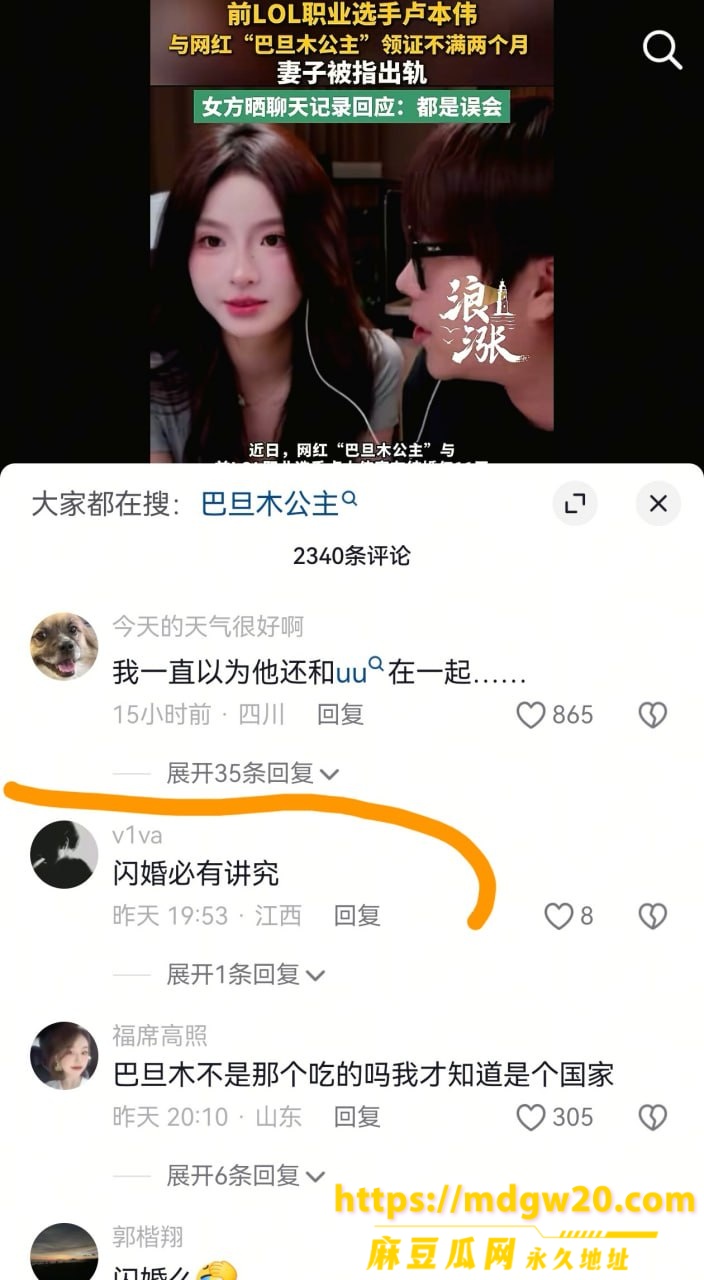
Task: Dislike the comment by 今天的天气很好啊
Action: [x=653, y=715]
